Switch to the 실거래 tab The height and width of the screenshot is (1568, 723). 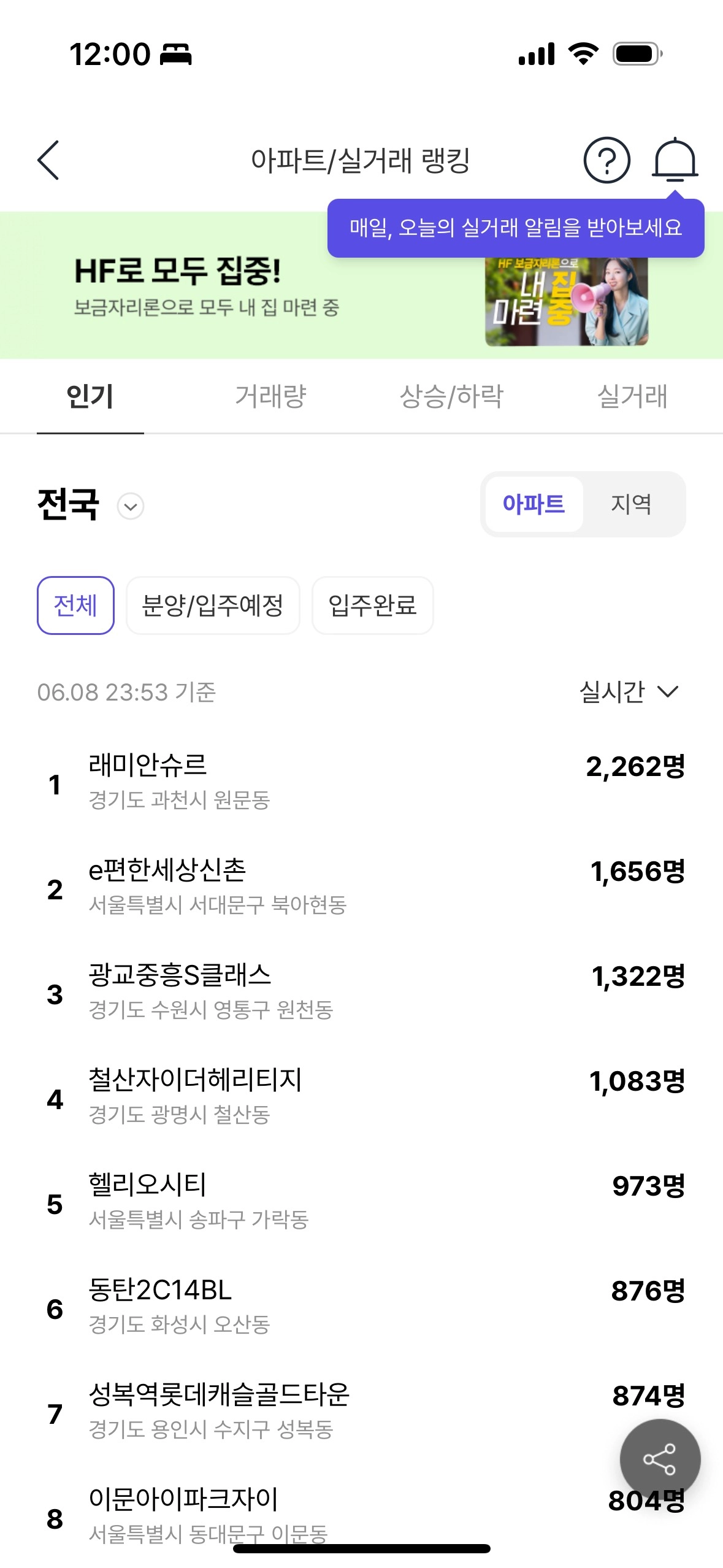coord(632,396)
